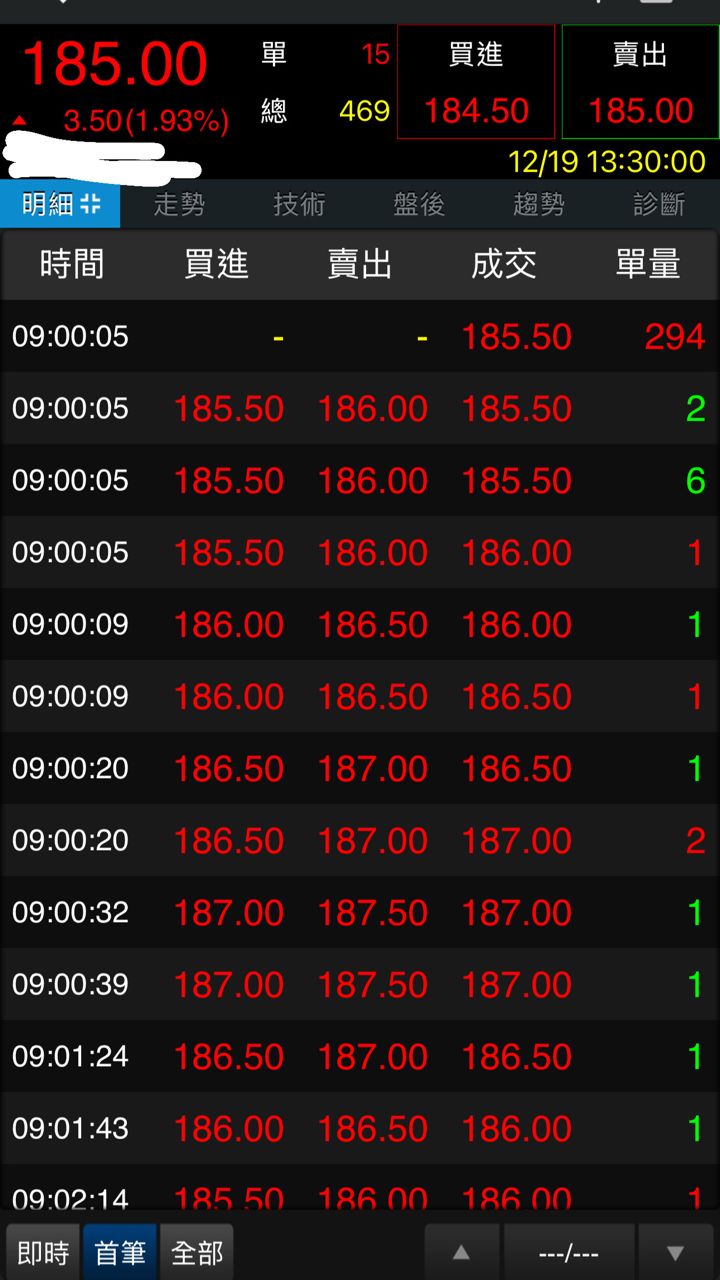Tap the 明細 tab

pos(60,205)
